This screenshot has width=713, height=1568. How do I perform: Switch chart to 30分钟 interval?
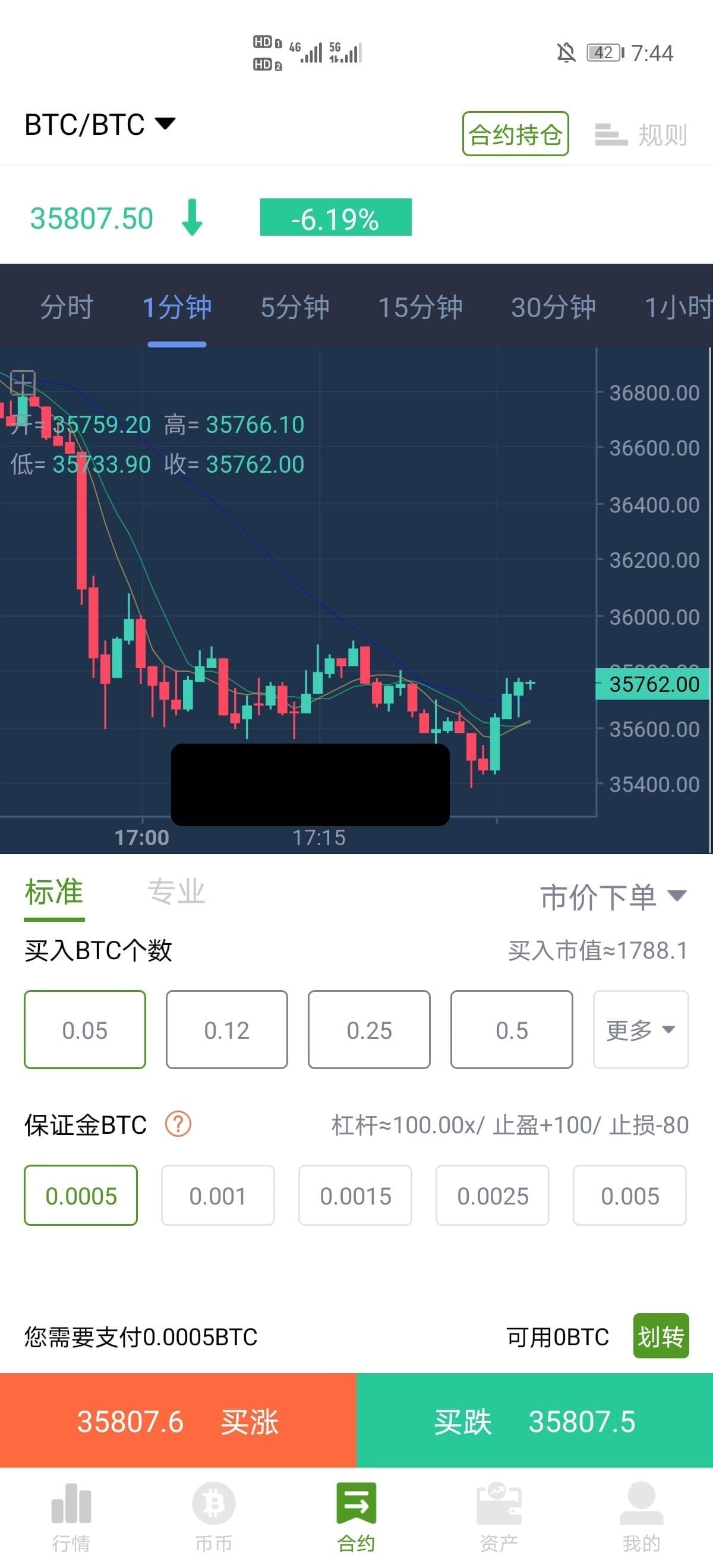tap(553, 308)
